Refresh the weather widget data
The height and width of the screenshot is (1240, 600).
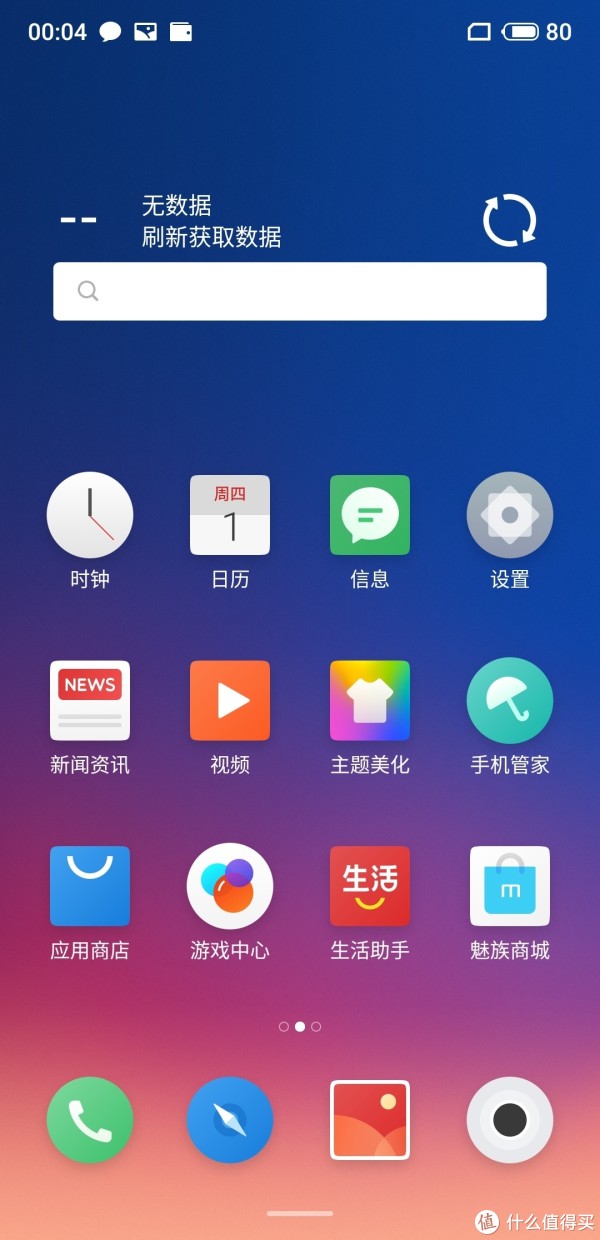[x=510, y=220]
